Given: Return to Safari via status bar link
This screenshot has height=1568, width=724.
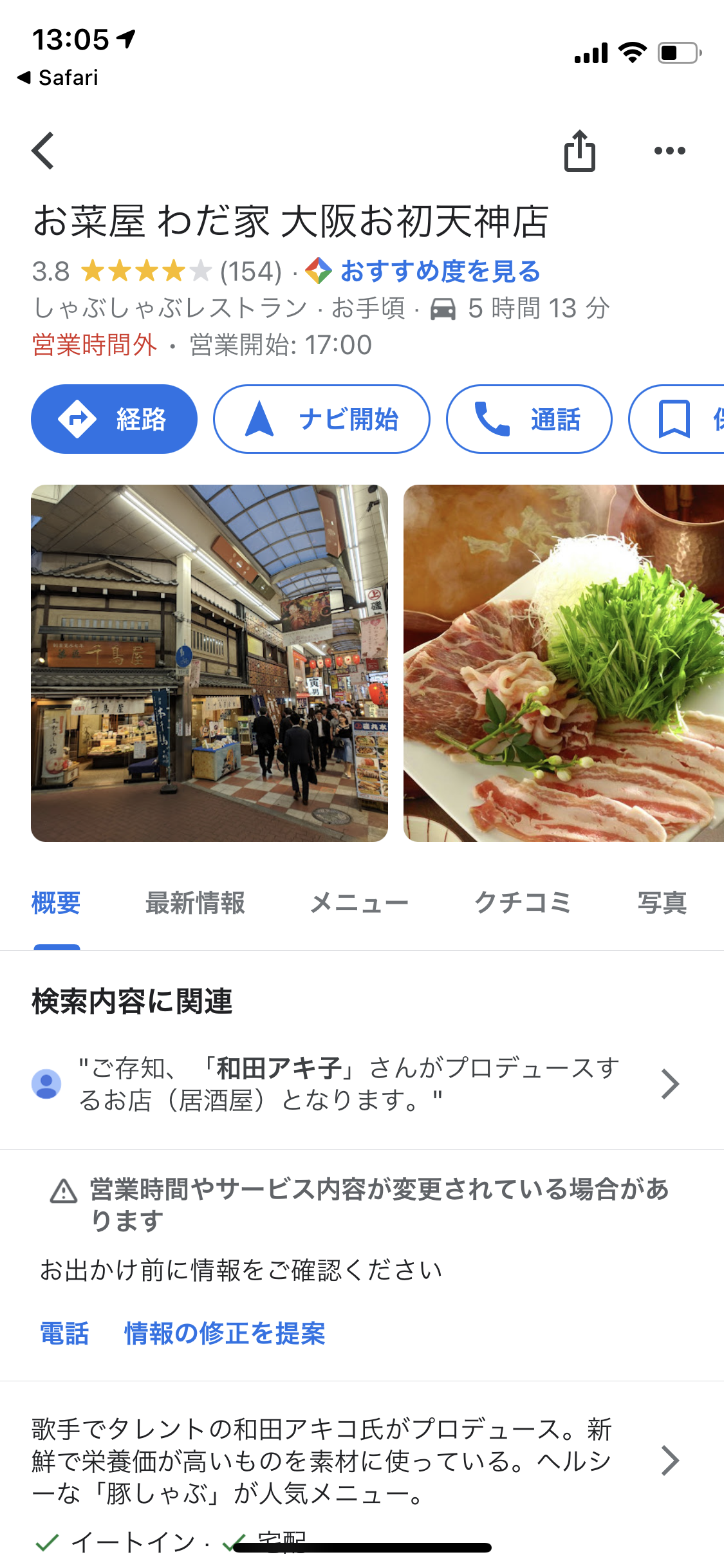Looking at the screenshot, I should (x=58, y=78).
